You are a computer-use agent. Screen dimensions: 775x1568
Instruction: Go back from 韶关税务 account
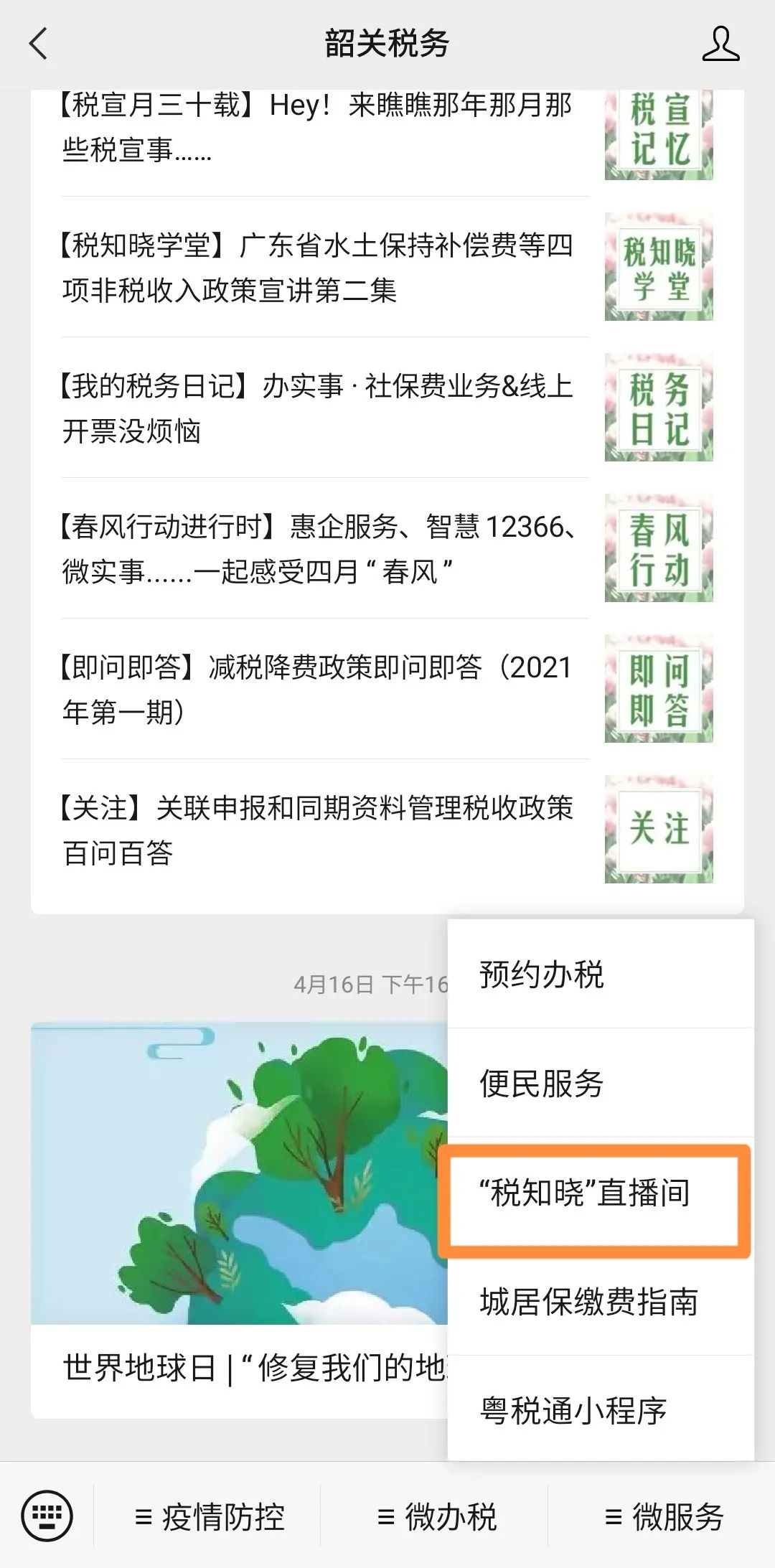(39, 44)
